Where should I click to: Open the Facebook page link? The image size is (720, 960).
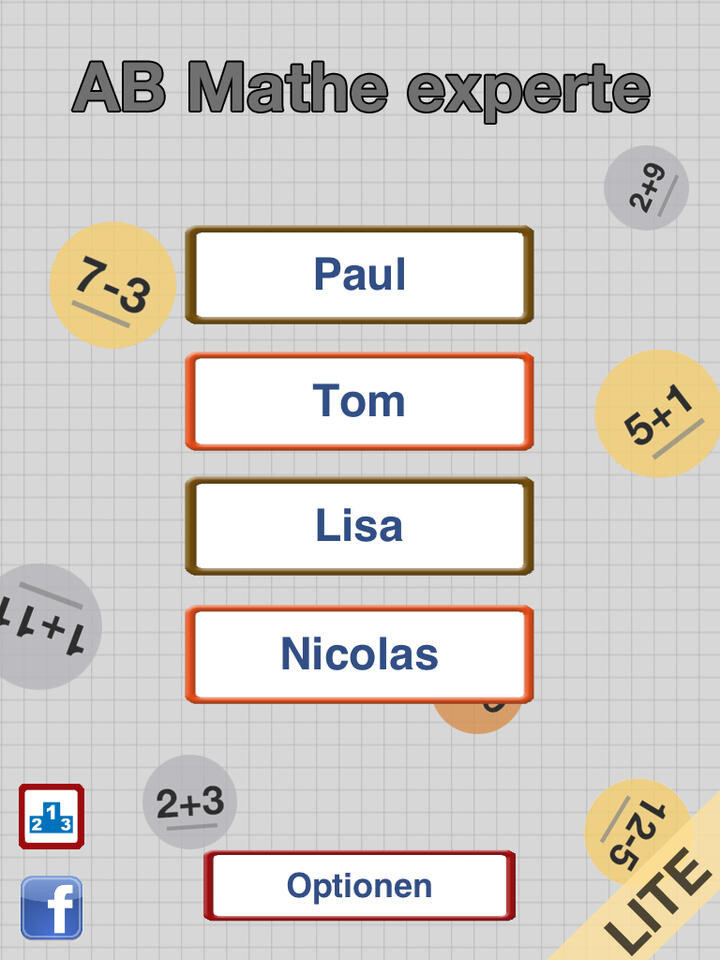pyautogui.click(x=51, y=908)
